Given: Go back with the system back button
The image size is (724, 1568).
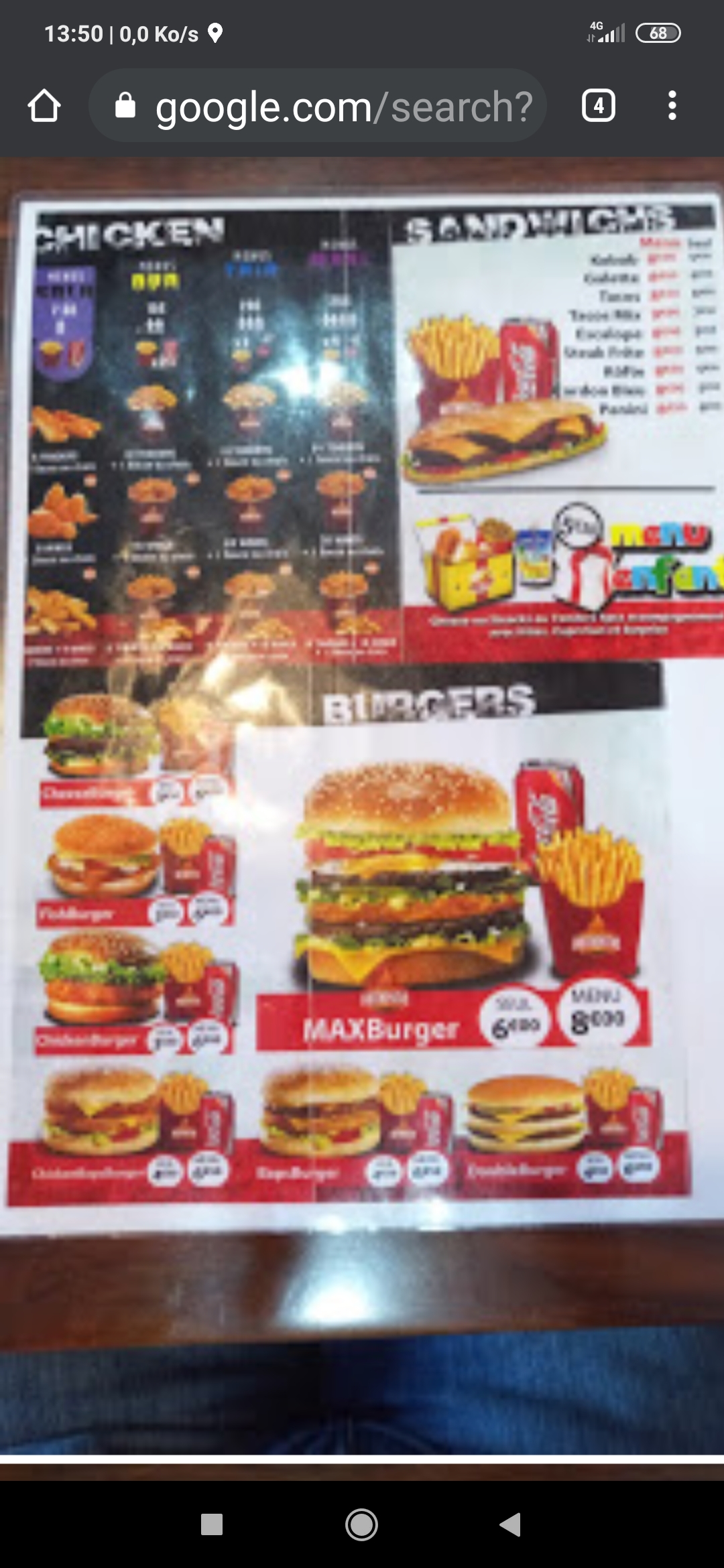Looking at the screenshot, I should 511,1524.
